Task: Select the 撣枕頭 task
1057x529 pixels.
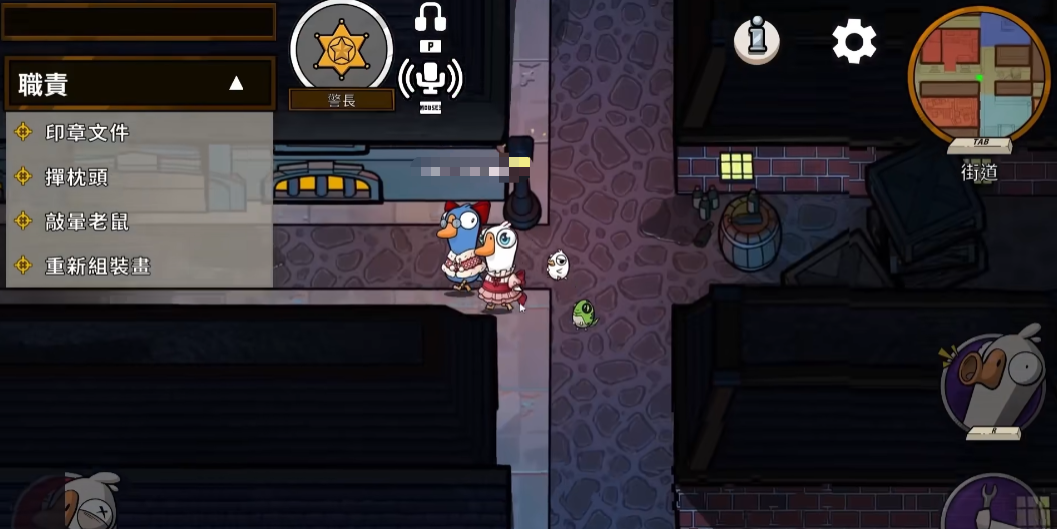Action: pos(77,177)
